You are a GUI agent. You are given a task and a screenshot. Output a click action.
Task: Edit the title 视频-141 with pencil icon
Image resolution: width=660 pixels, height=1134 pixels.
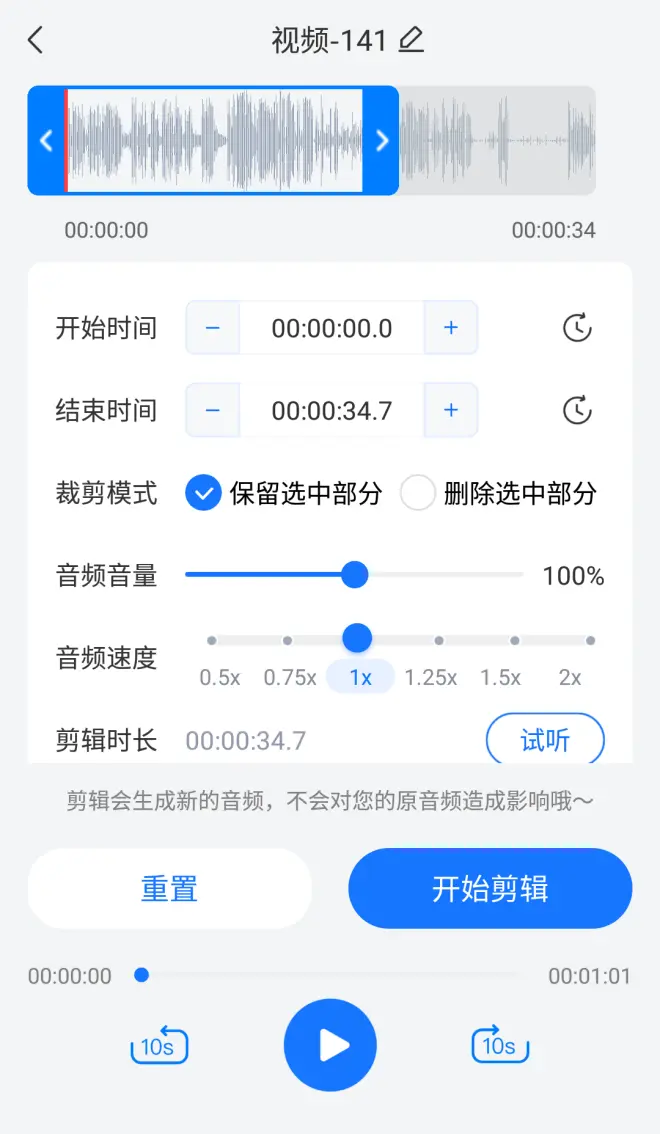(411, 40)
